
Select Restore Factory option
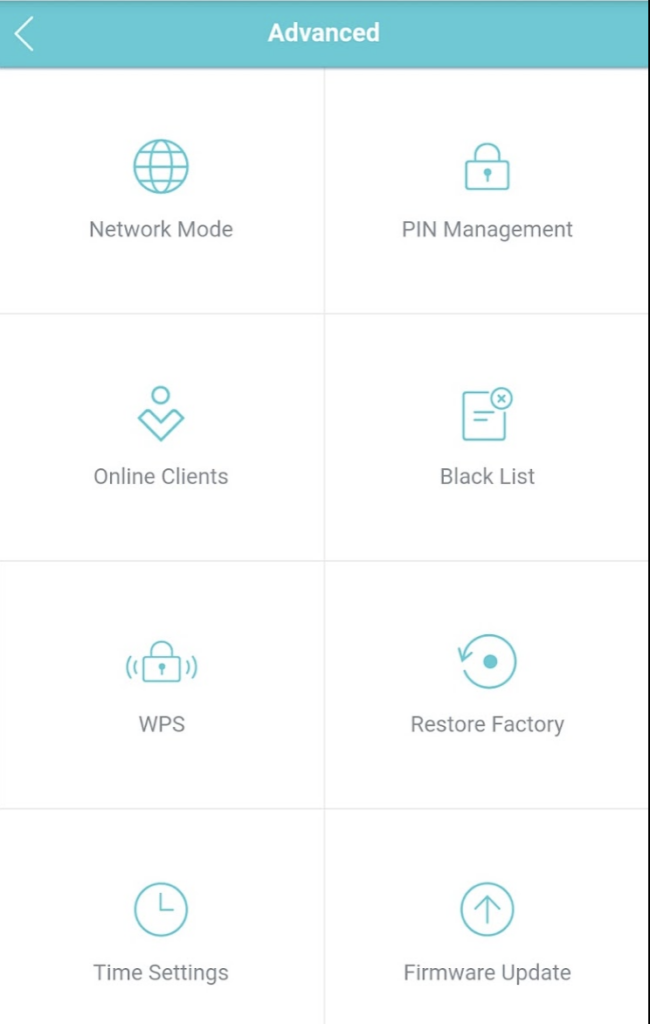(x=487, y=684)
